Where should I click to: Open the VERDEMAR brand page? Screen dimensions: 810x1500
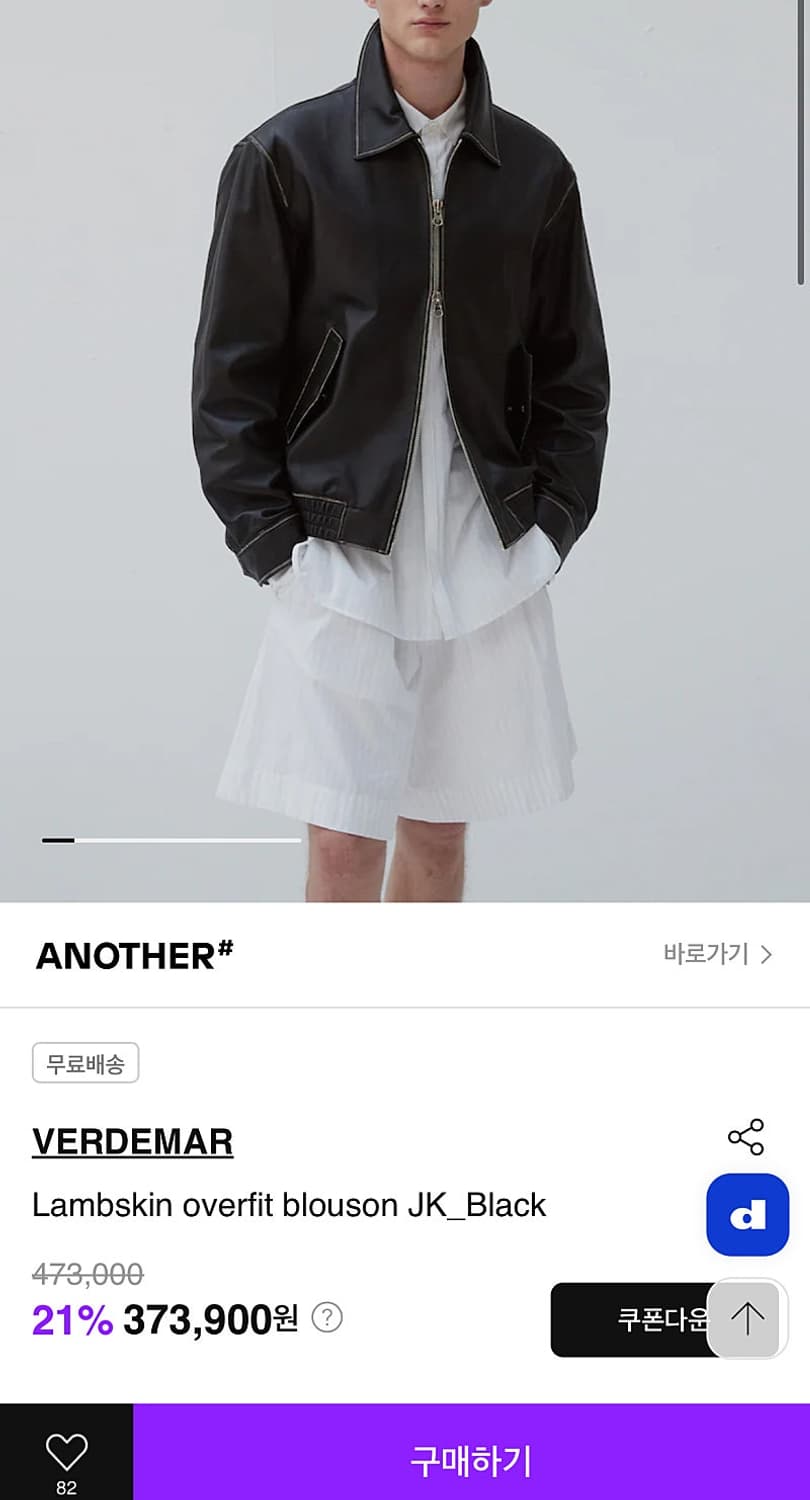click(x=131, y=1141)
